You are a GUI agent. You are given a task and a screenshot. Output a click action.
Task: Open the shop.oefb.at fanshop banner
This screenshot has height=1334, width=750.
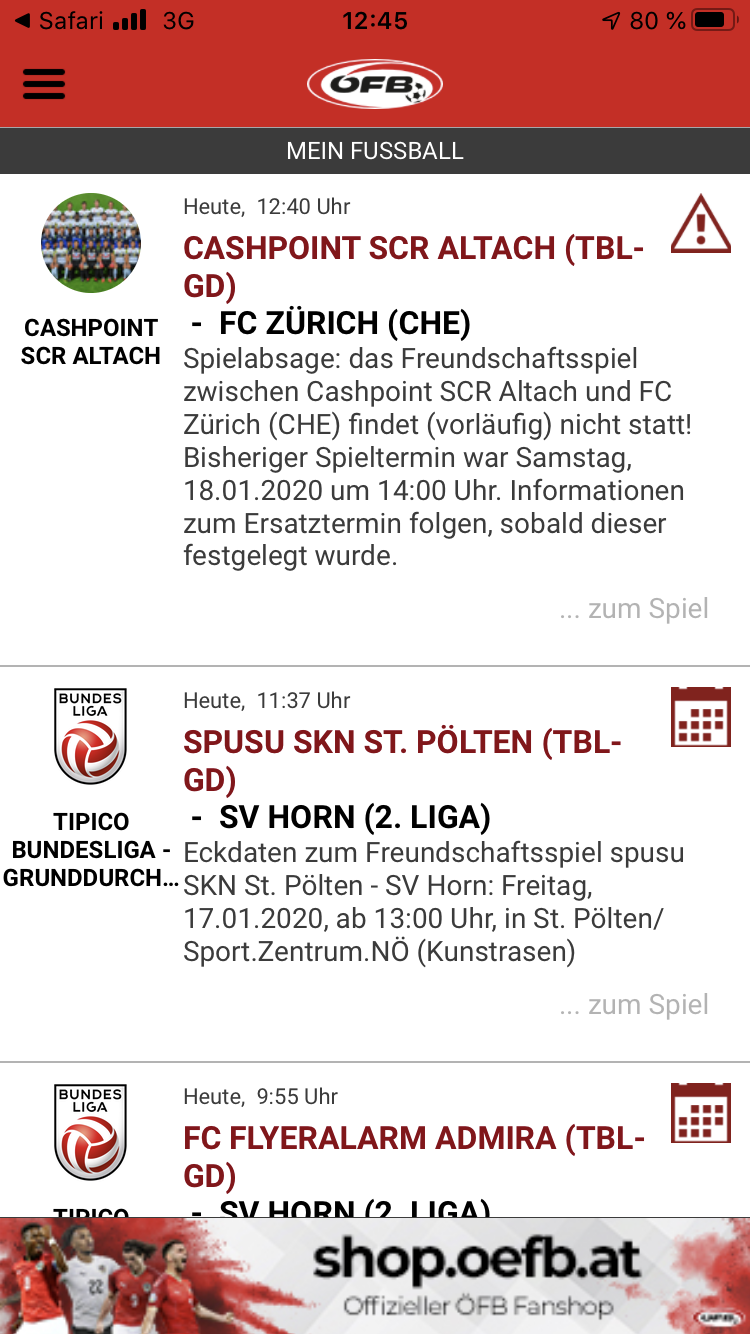click(x=375, y=1276)
